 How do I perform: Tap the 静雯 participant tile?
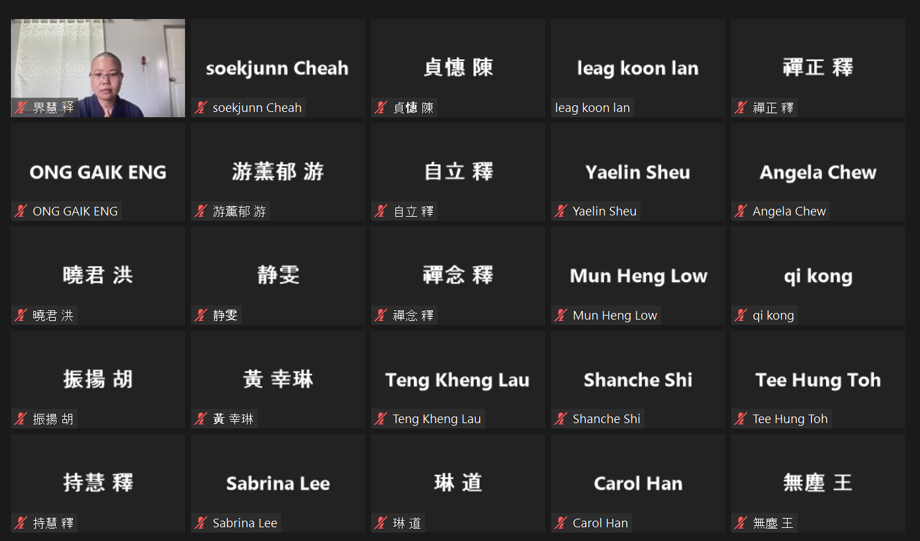click(x=278, y=276)
